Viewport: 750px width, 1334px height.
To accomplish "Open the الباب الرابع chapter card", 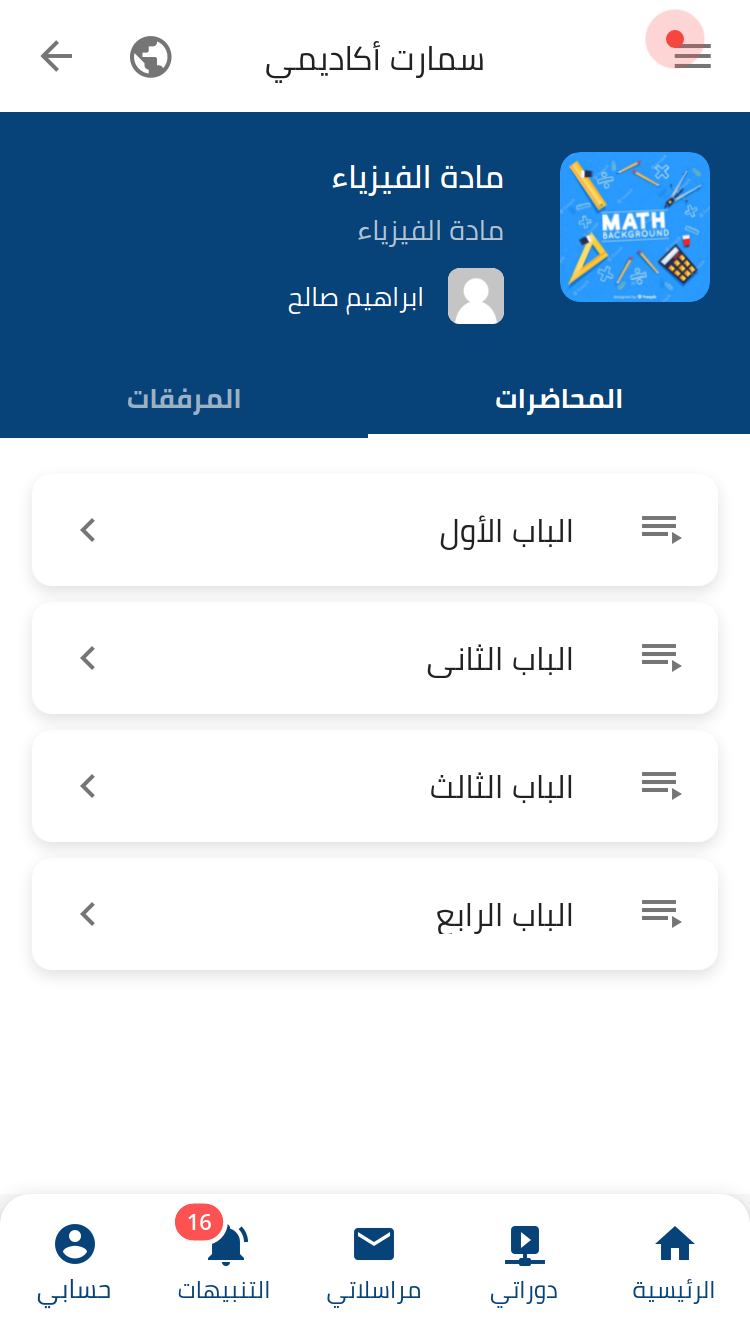I will (x=375, y=913).
